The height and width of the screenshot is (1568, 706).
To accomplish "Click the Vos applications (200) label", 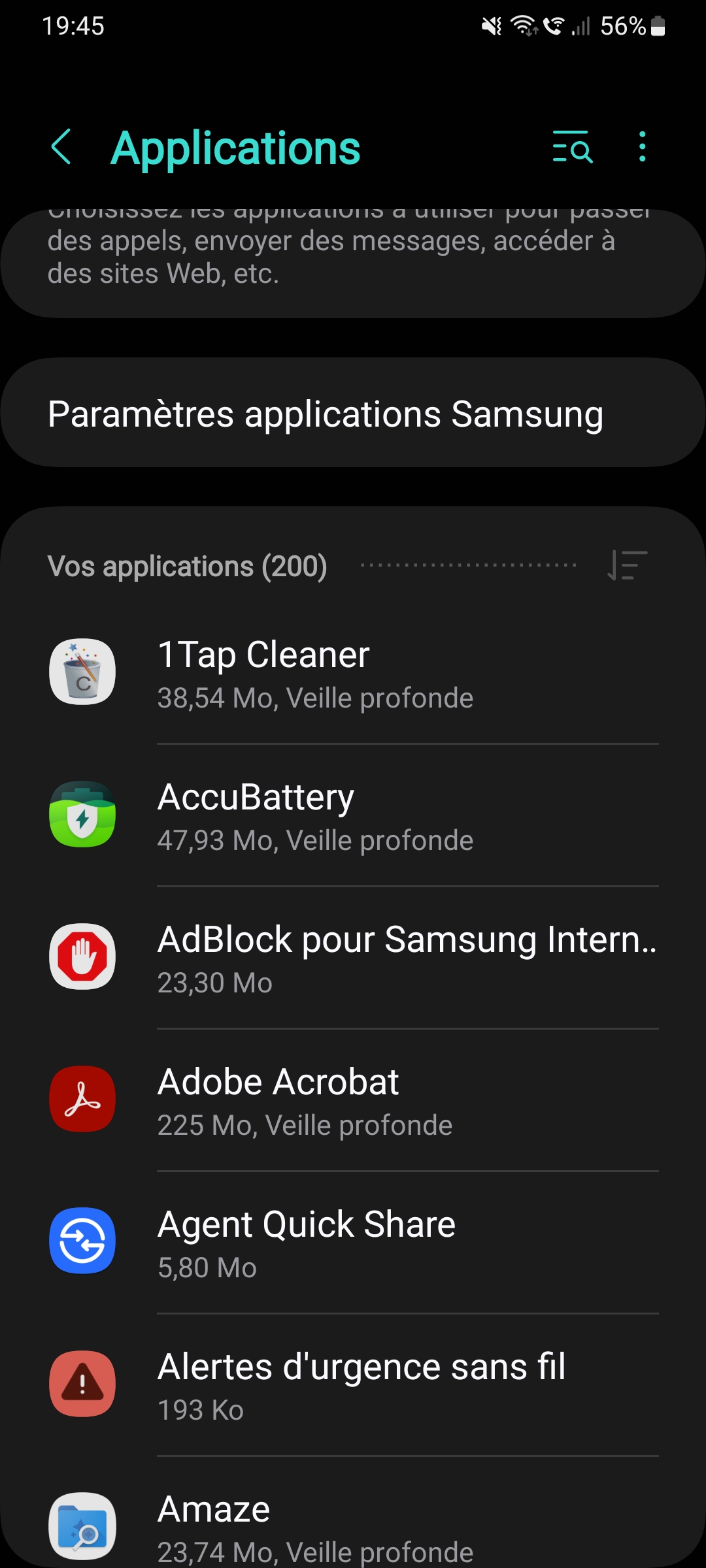I will [187, 567].
